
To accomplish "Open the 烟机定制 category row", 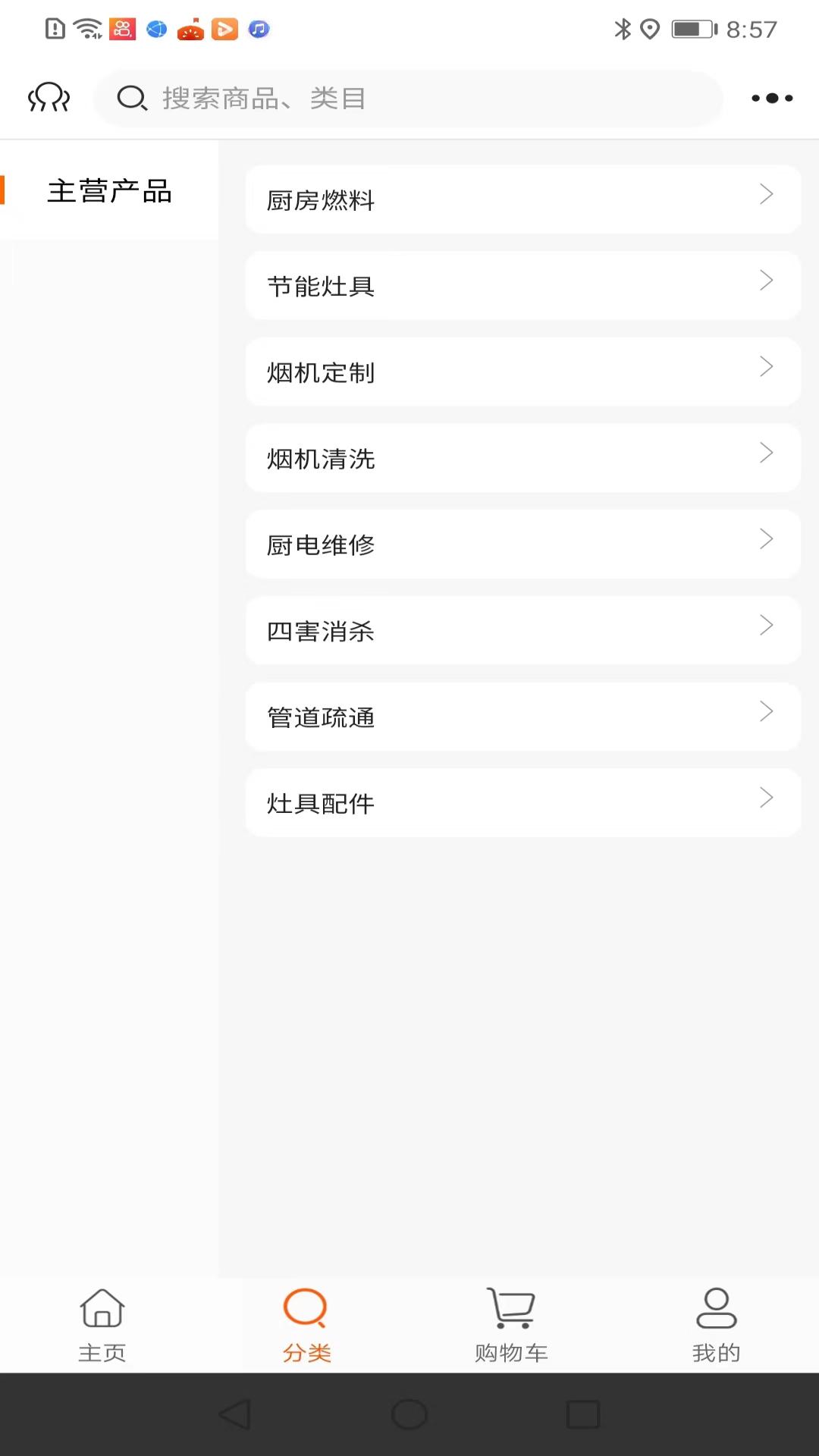I will 522,372.
